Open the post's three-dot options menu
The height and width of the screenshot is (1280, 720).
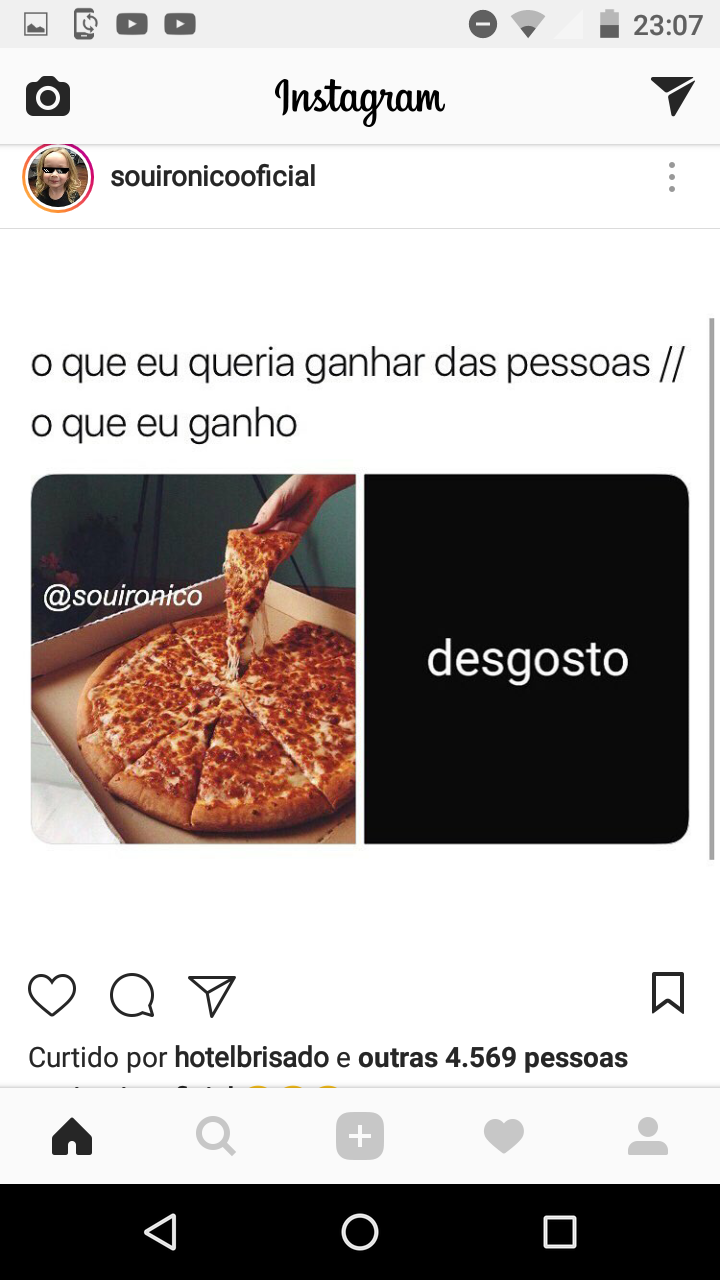(671, 177)
